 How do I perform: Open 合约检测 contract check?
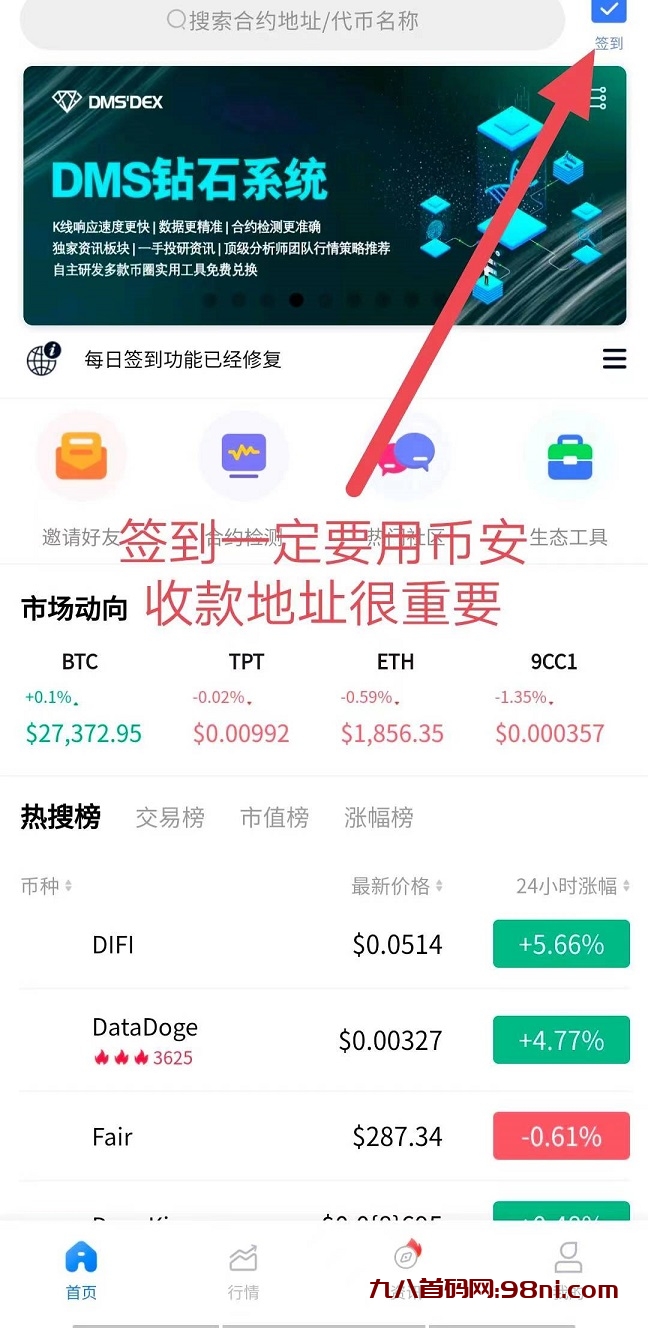click(x=244, y=457)
